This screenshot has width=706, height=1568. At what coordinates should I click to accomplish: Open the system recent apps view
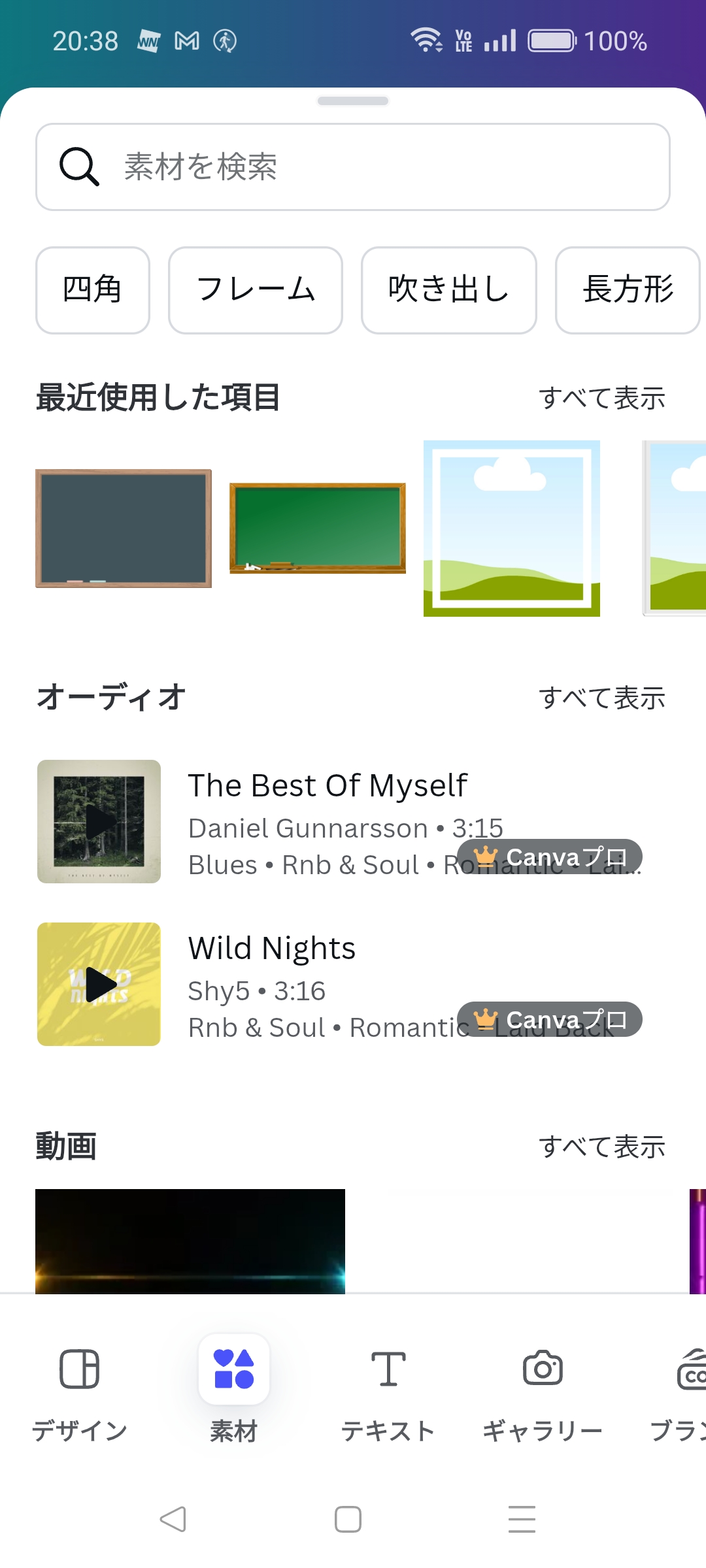522,1519
